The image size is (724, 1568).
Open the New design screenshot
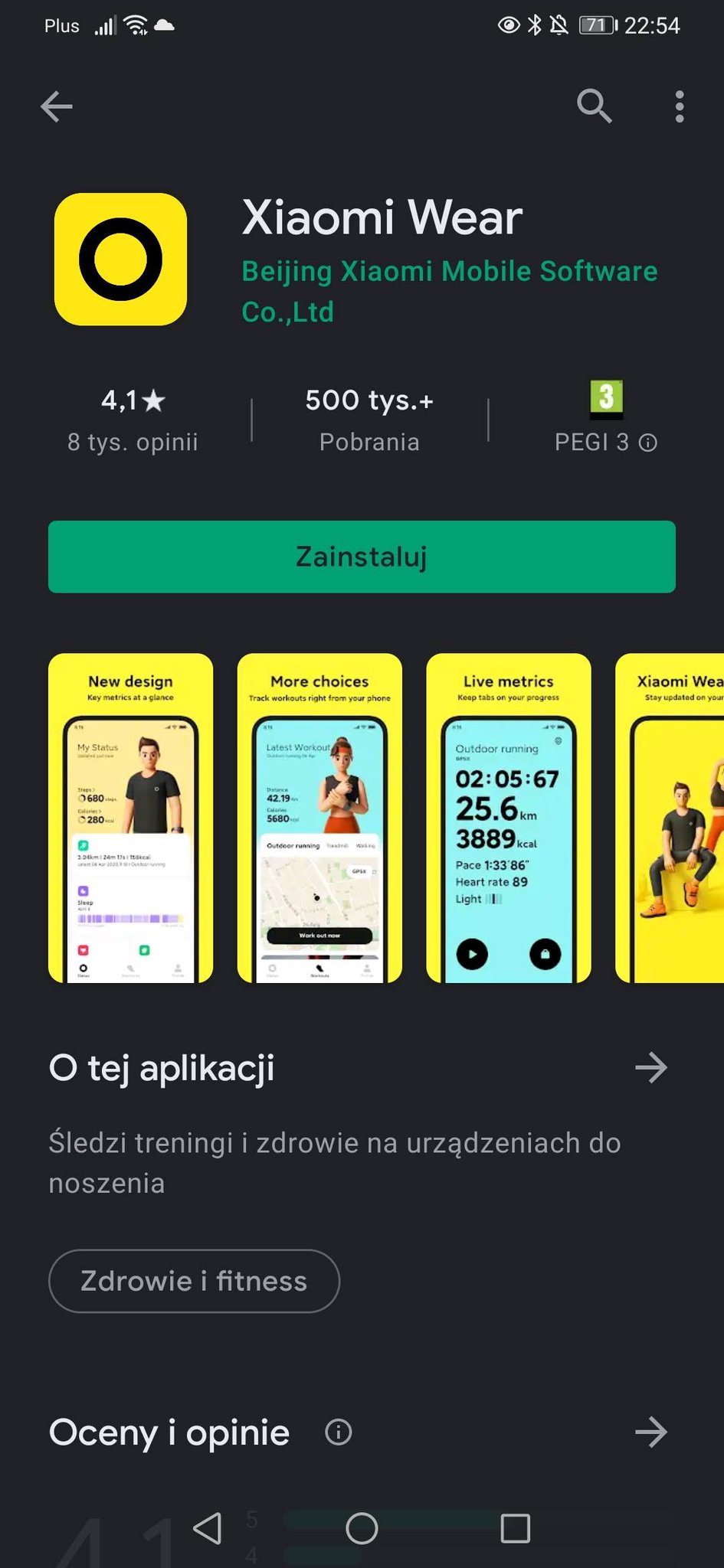131,818
